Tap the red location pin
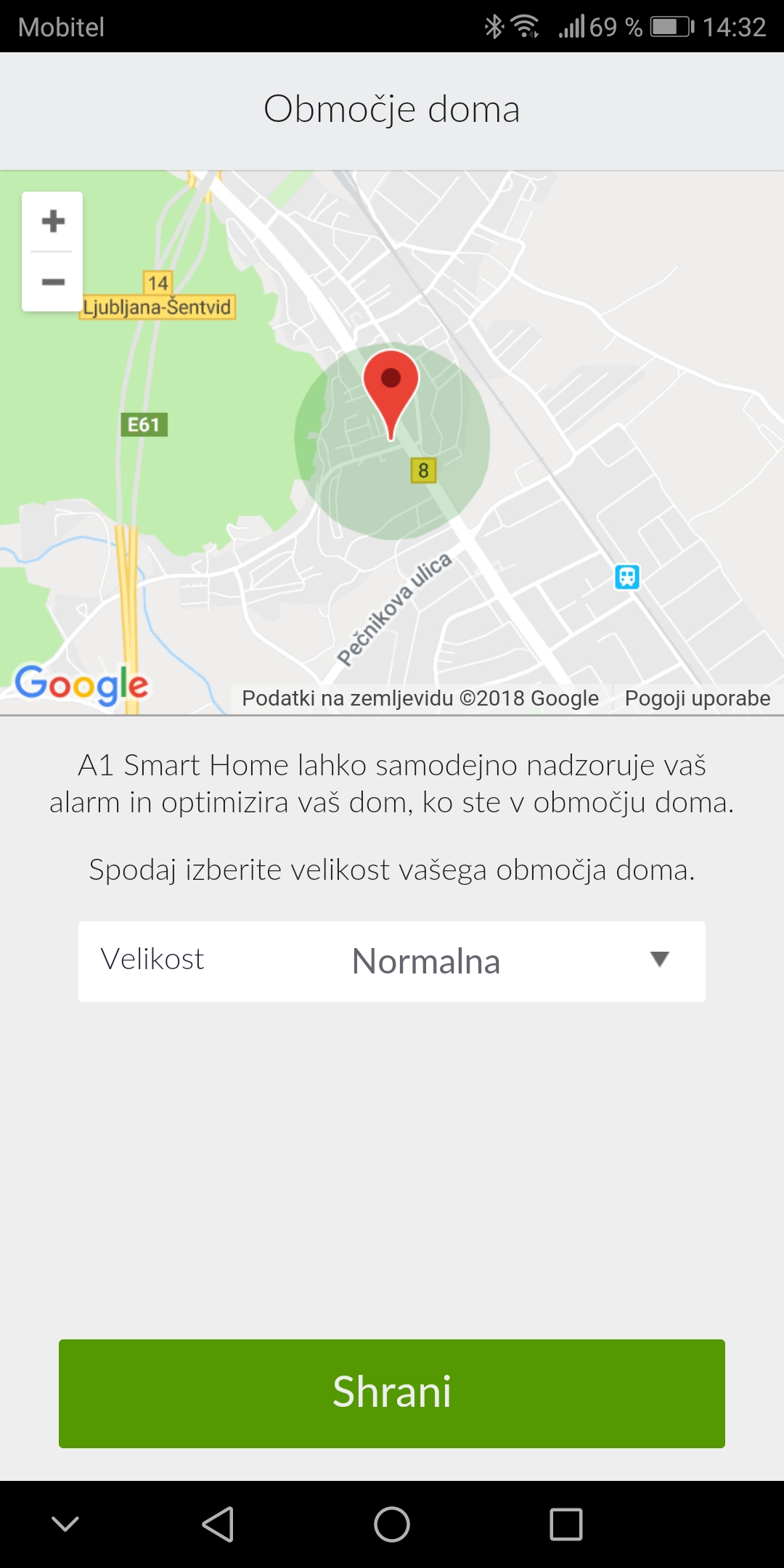This screenshot has width=784, height=1568. tap(391, 385)
